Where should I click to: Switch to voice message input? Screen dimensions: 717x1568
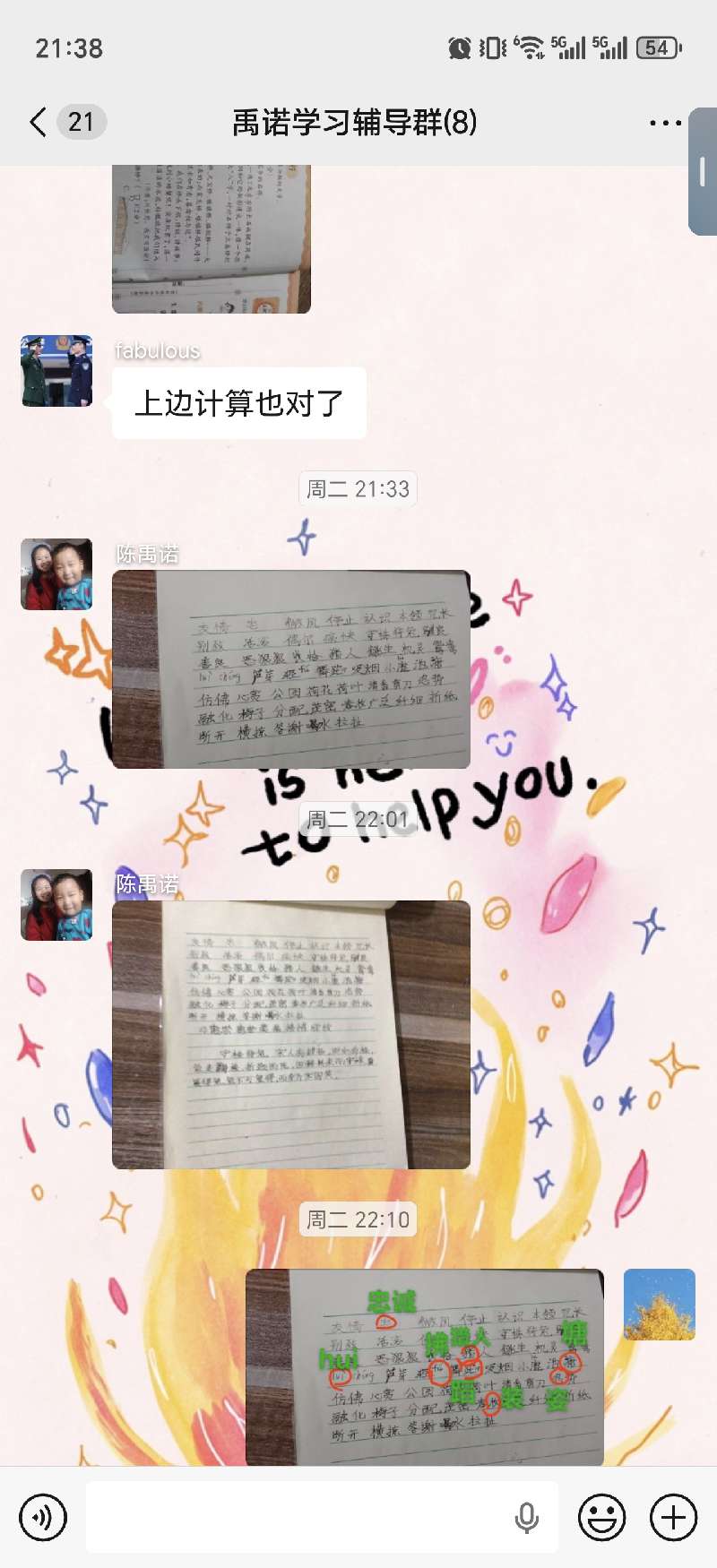point(43,1517)
